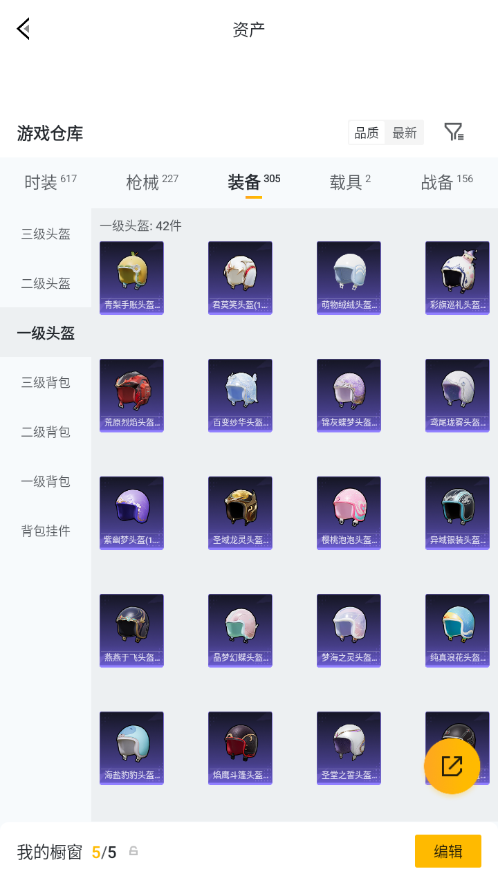Open the filter icon beside 最新

tap(454, 132)
